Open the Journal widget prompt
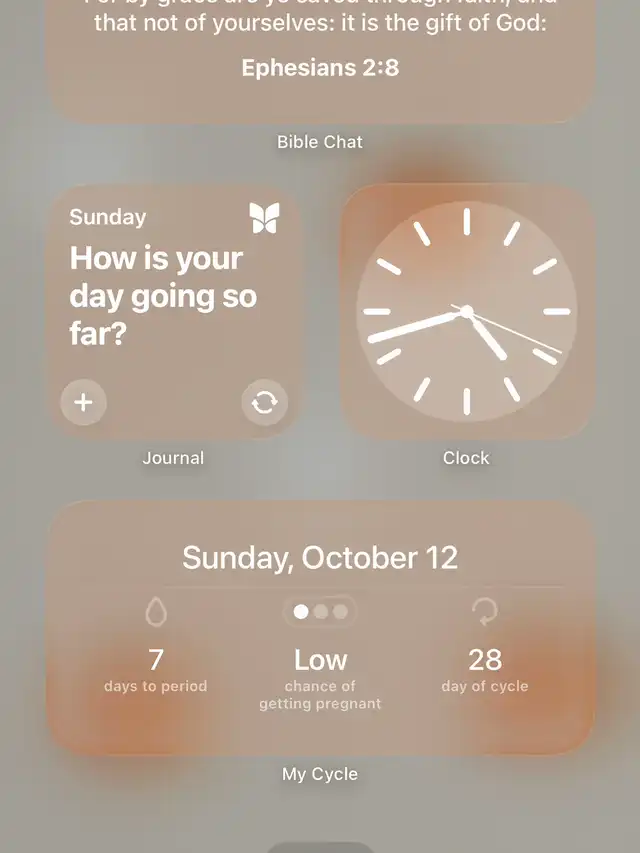 click(x=163, y=296)
